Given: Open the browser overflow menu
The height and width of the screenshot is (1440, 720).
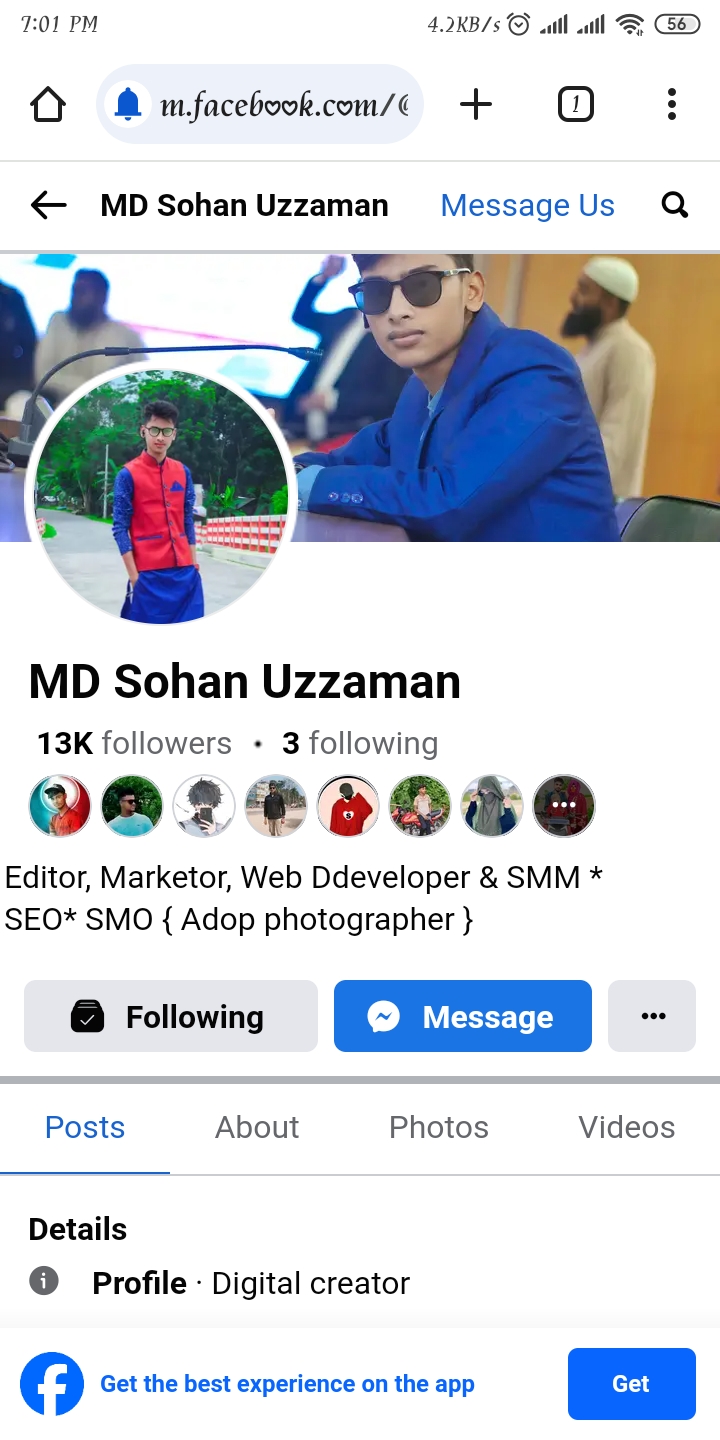Looking at the screenshot, I should (671, 104).
